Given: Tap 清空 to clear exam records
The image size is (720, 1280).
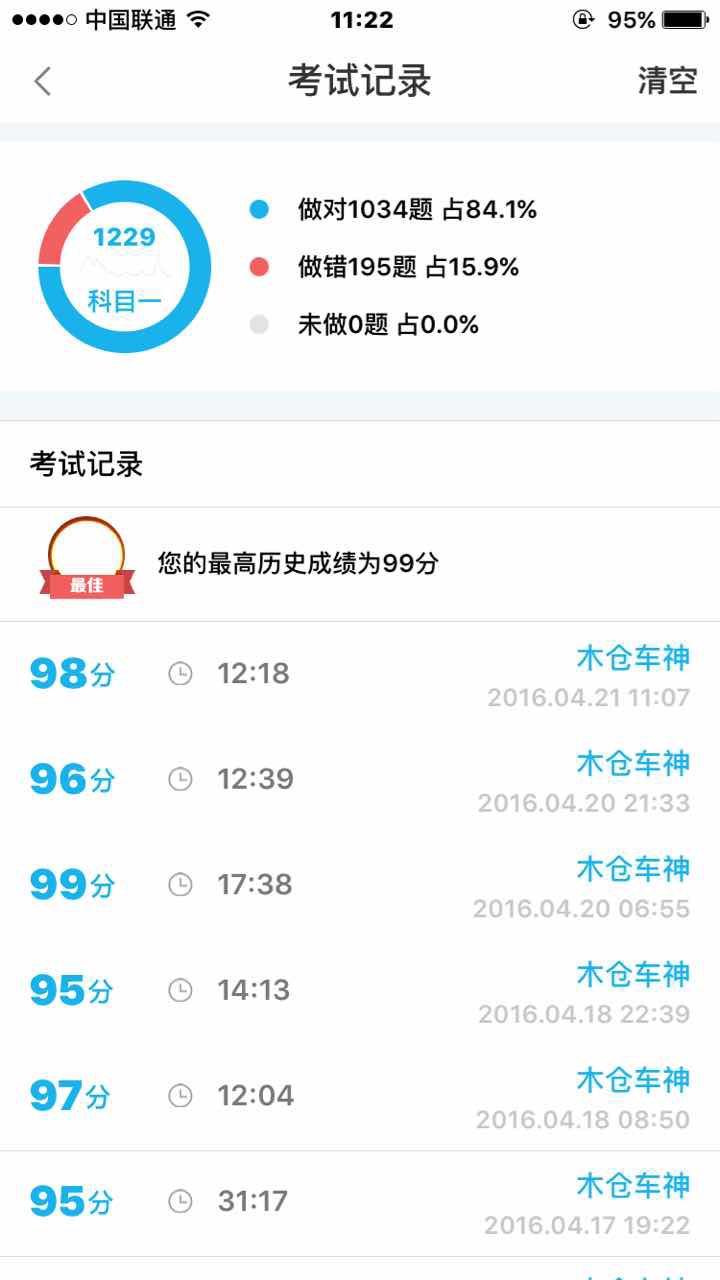Looking at the screenshot, I should click(667, 81).
